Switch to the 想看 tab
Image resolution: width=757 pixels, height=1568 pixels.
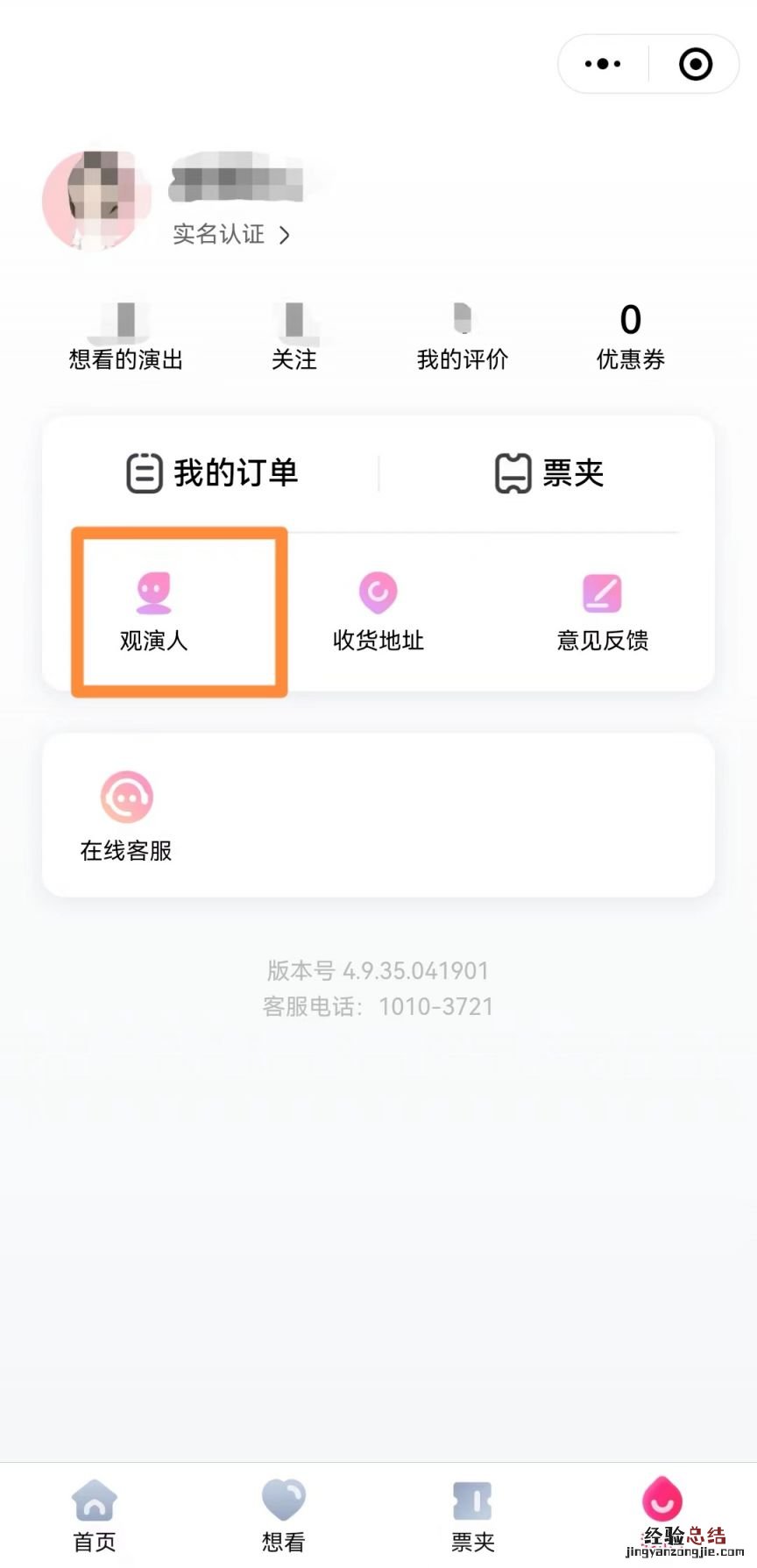coord(284,1516)
